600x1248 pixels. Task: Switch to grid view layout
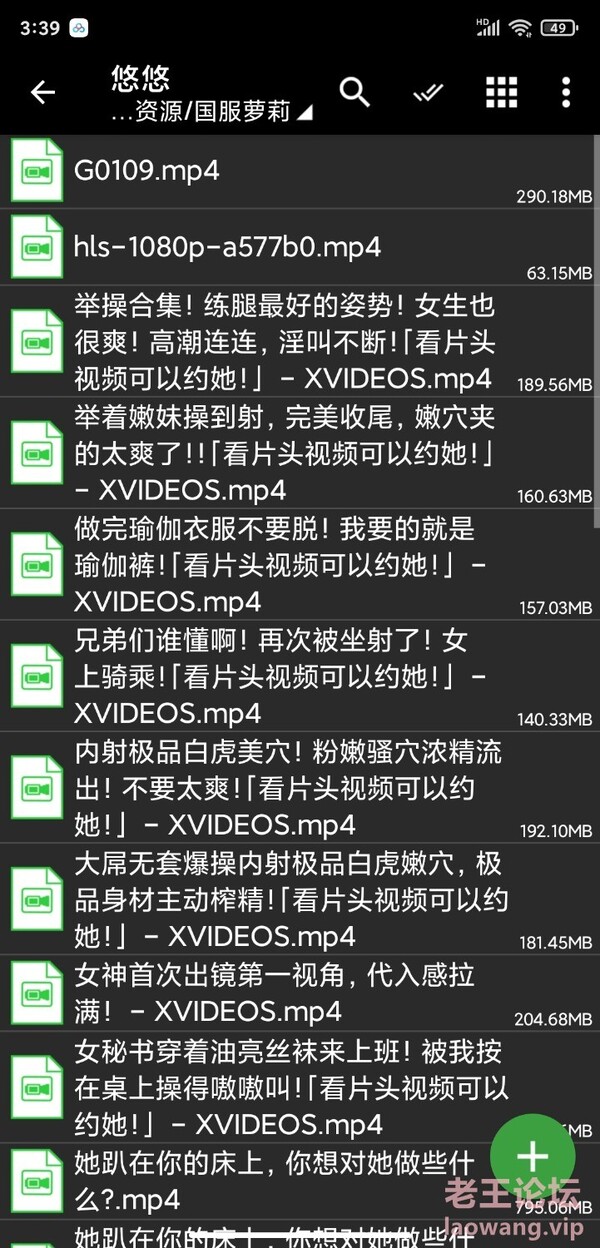tap(501, 93)
